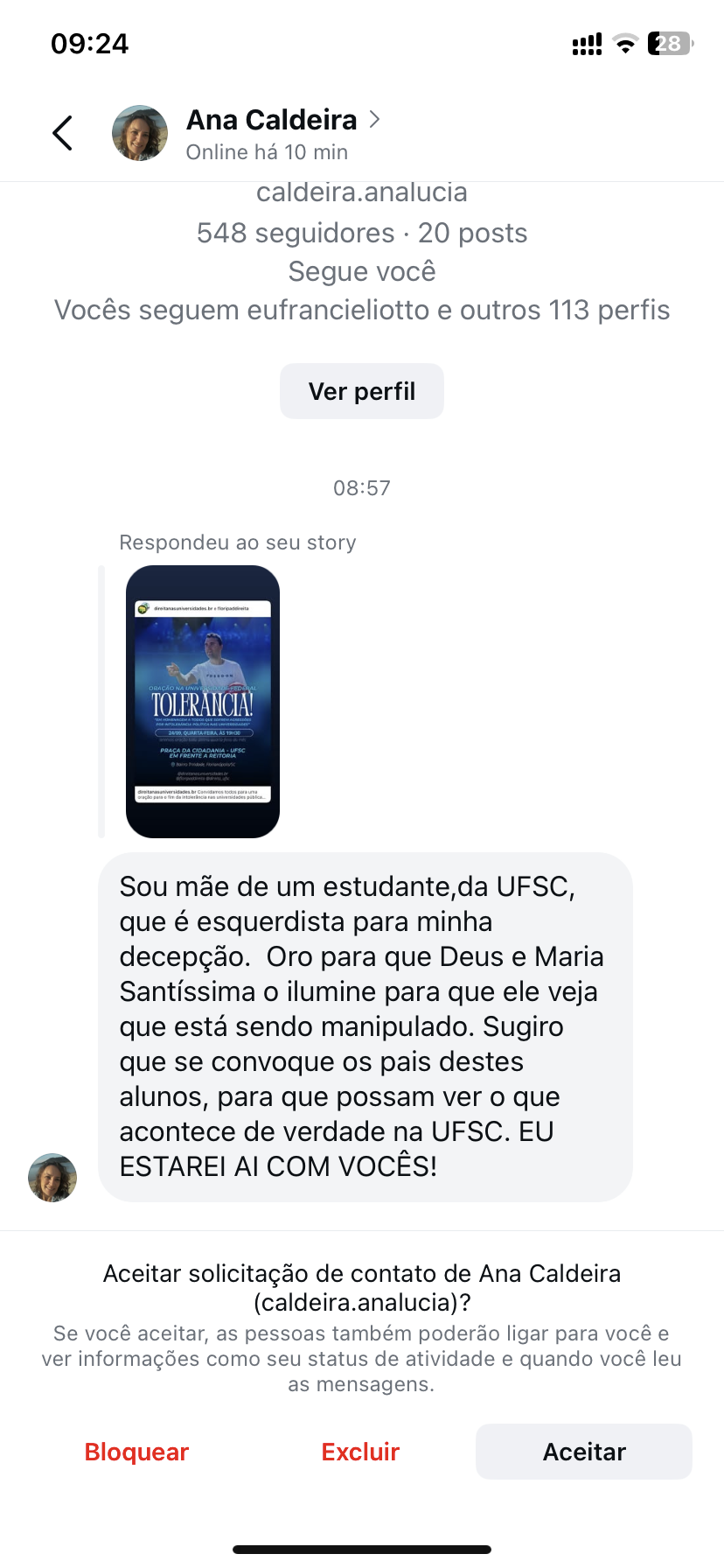Image resolution: width=724 pixels, height=1568 pixels.
Task: Accept the contact request with Aceitar
Action: click(584, 1452)
